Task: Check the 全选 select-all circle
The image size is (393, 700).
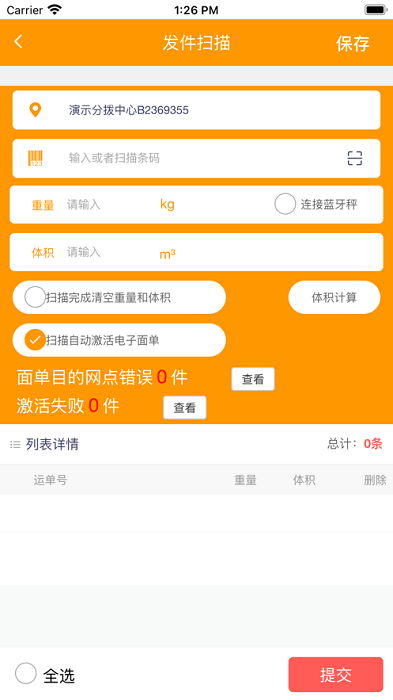Action: pos(25,673)
